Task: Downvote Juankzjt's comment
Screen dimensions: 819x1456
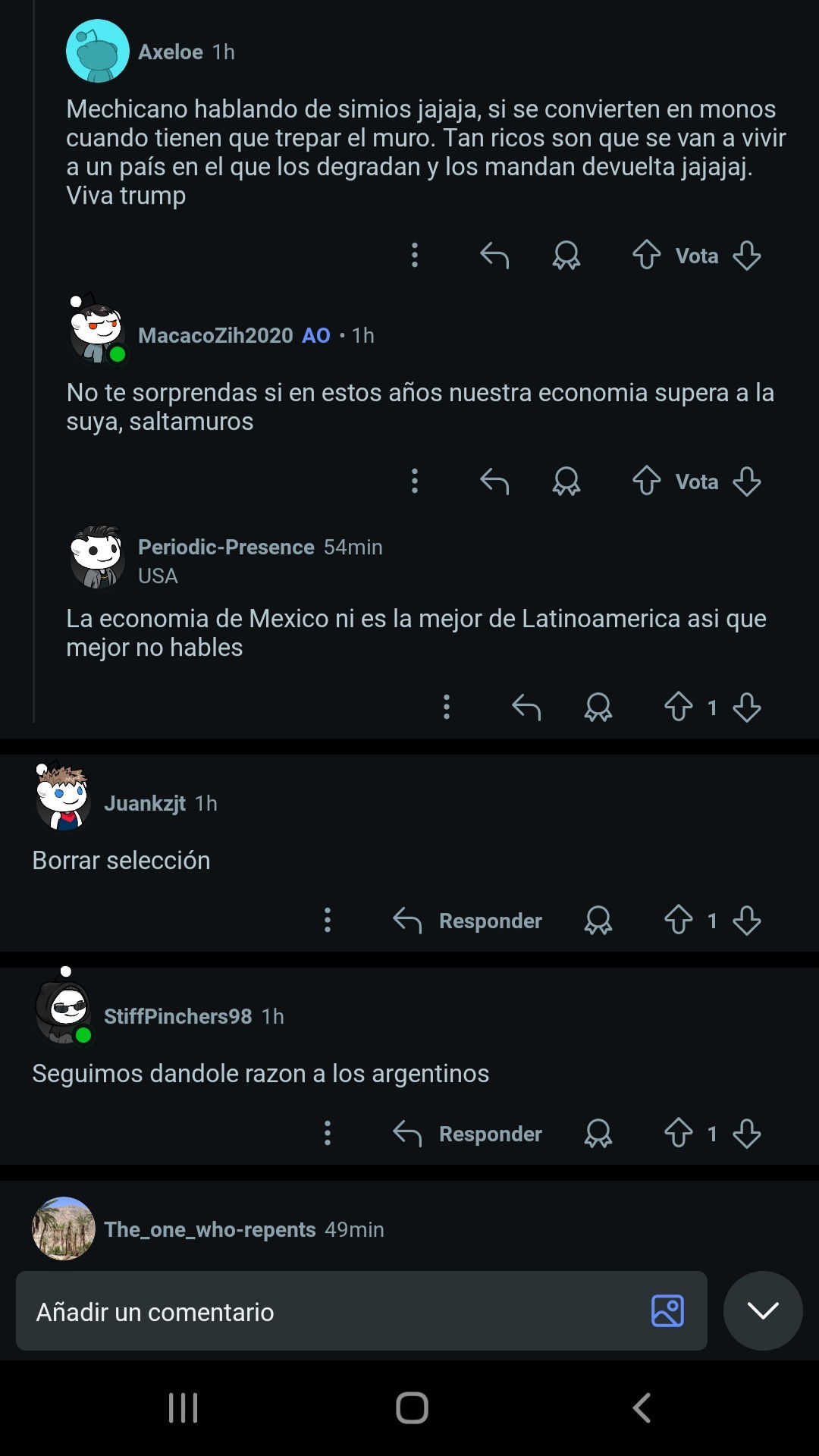Action: 747,921
